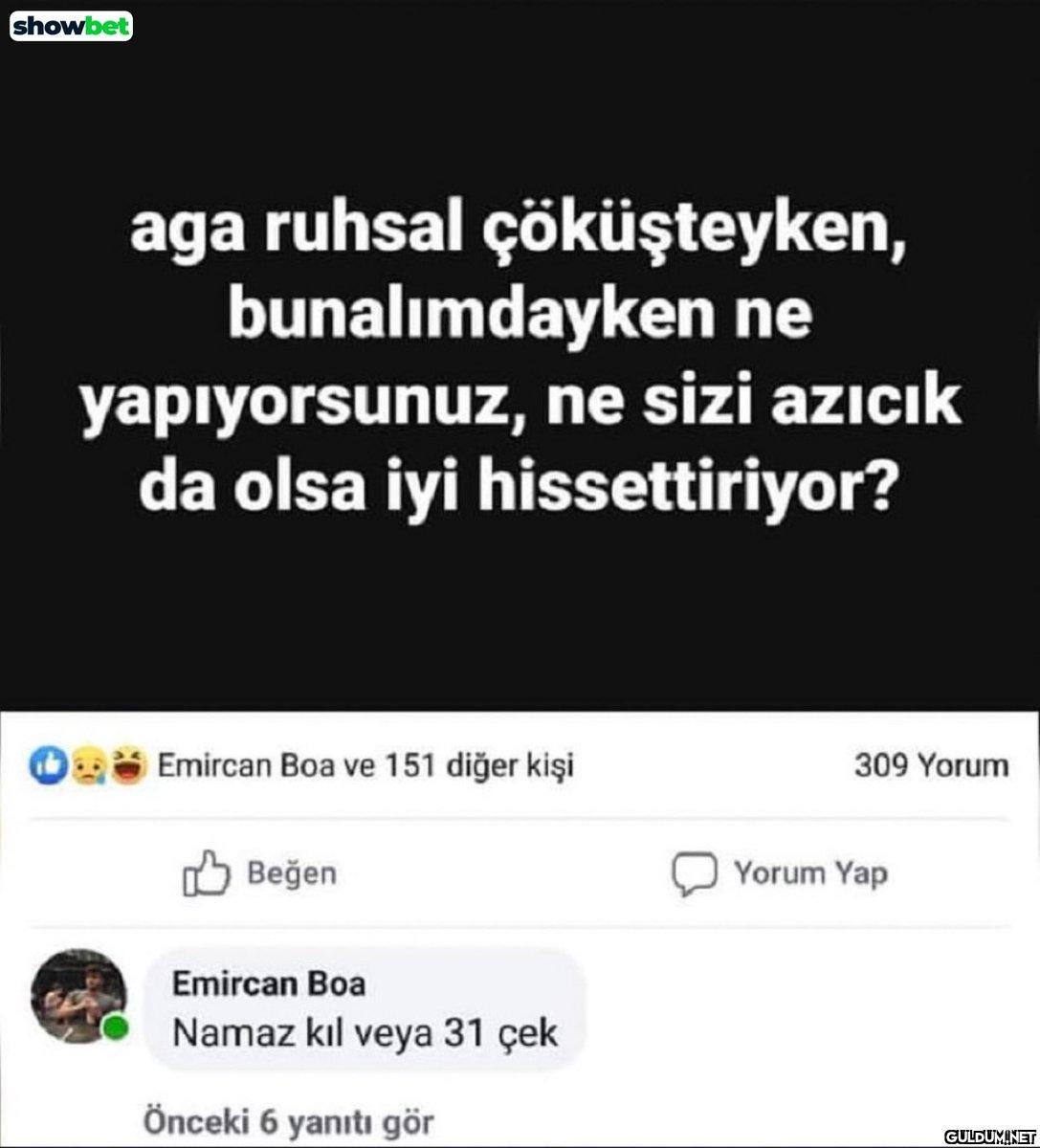Tap Yorum Yap to write a comment
Viewport: 1040px width, 1148px height.
point(781,873)
